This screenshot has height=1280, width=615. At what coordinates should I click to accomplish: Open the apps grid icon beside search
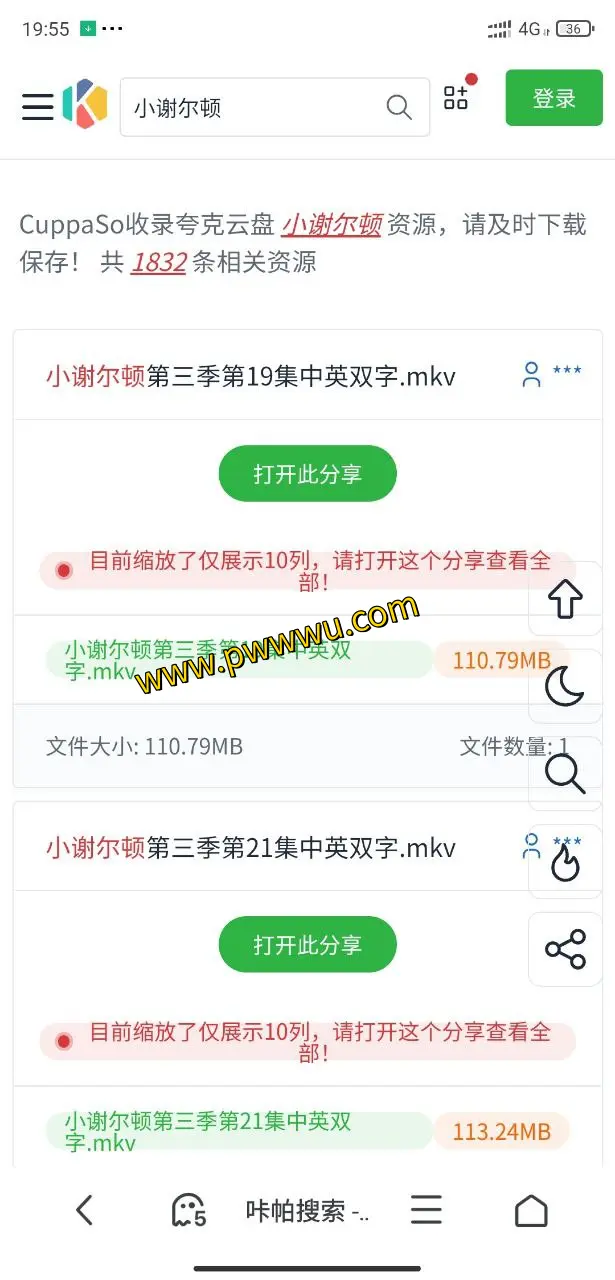pos(457,96)
